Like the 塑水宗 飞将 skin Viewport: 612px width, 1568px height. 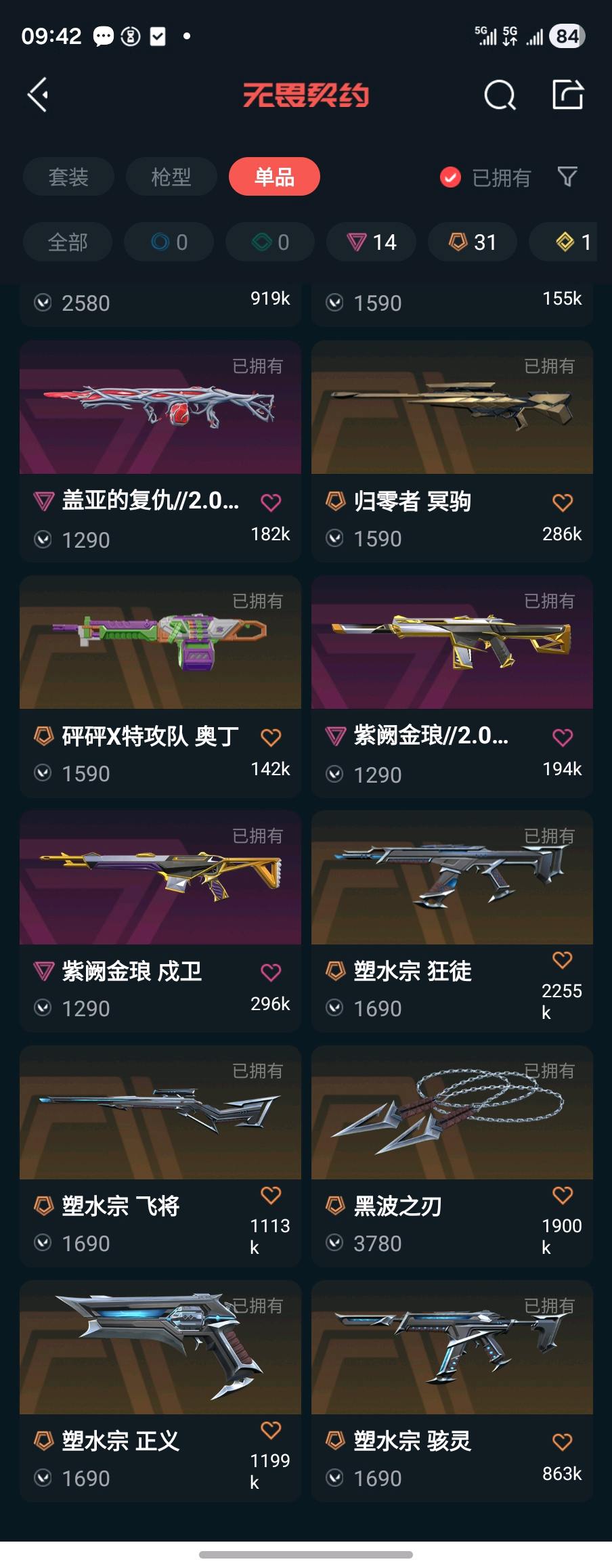pos(271,1196)
